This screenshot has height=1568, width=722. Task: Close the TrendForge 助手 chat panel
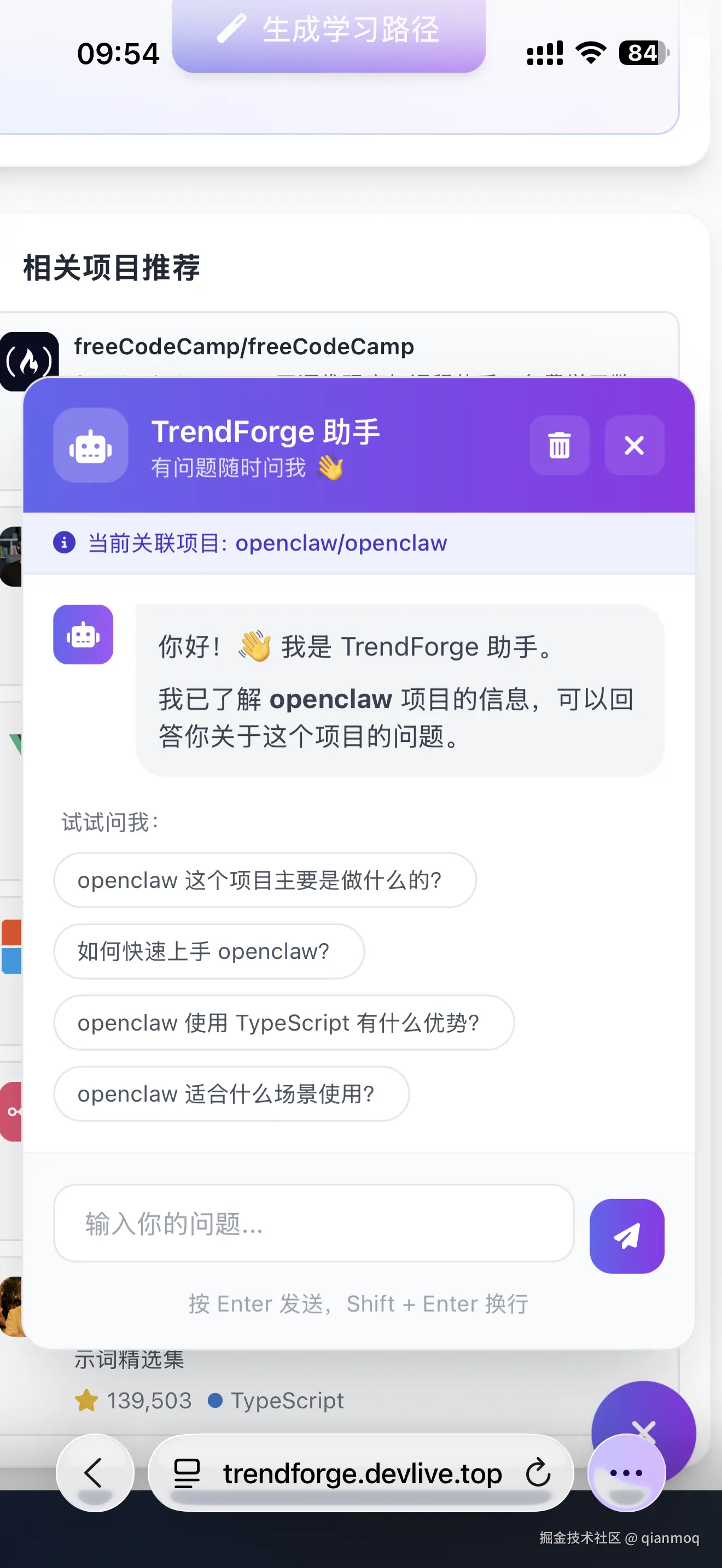click(x=634, y=446)
